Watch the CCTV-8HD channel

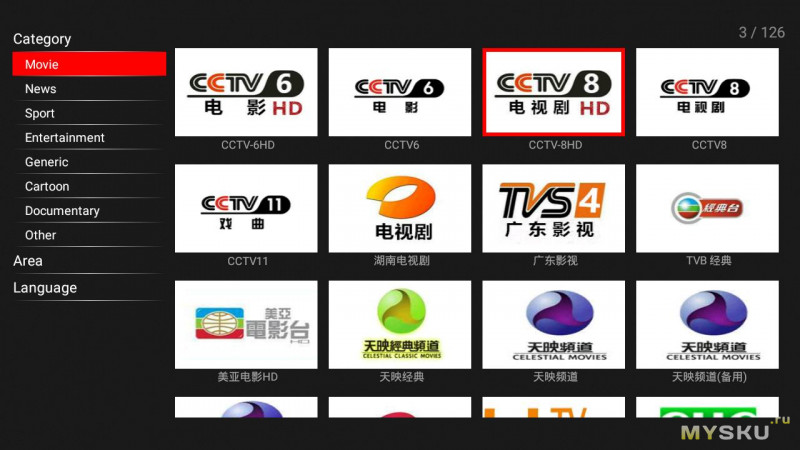coord(553,92)
